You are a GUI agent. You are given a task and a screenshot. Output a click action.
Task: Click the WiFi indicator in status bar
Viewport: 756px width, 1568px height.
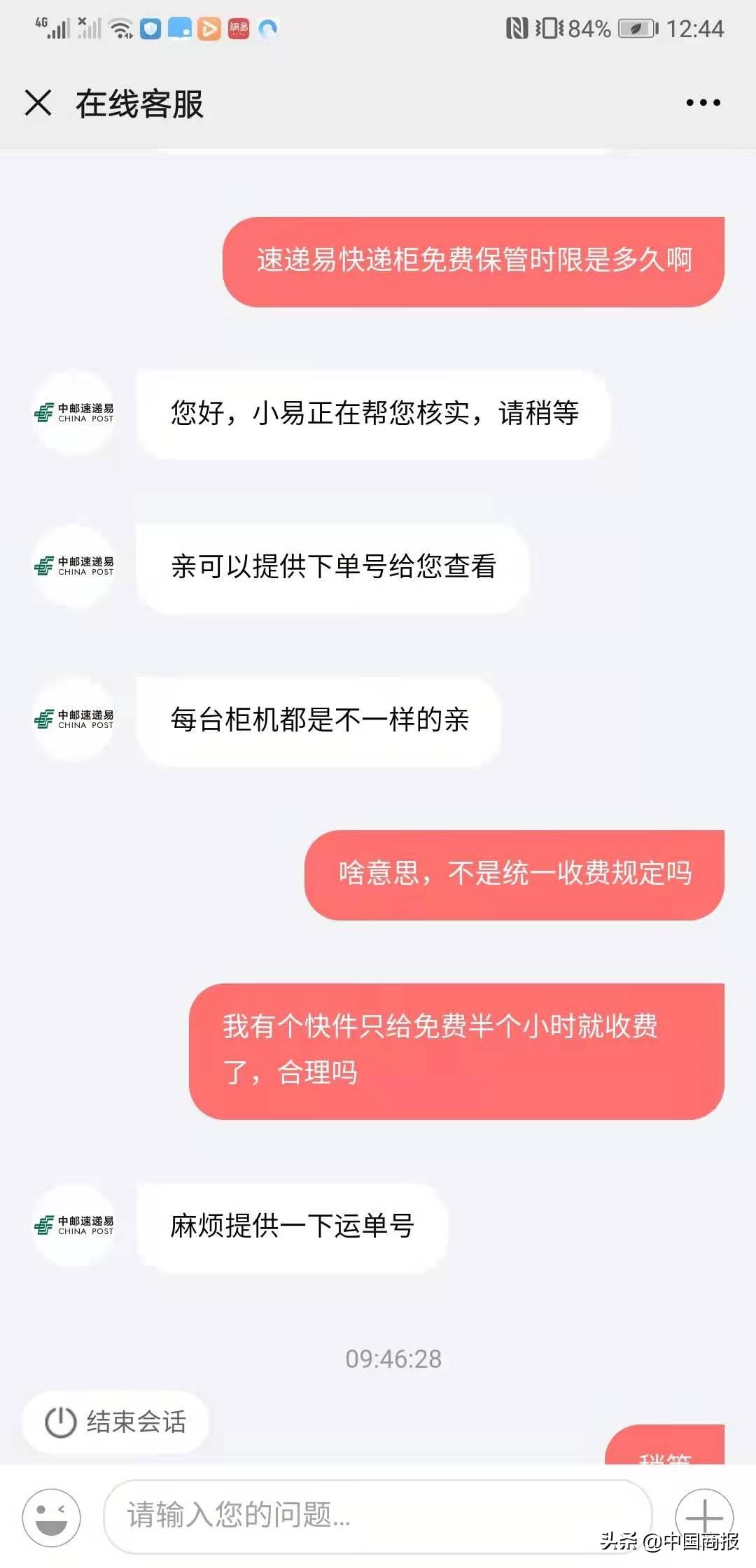tap(119, 28)
